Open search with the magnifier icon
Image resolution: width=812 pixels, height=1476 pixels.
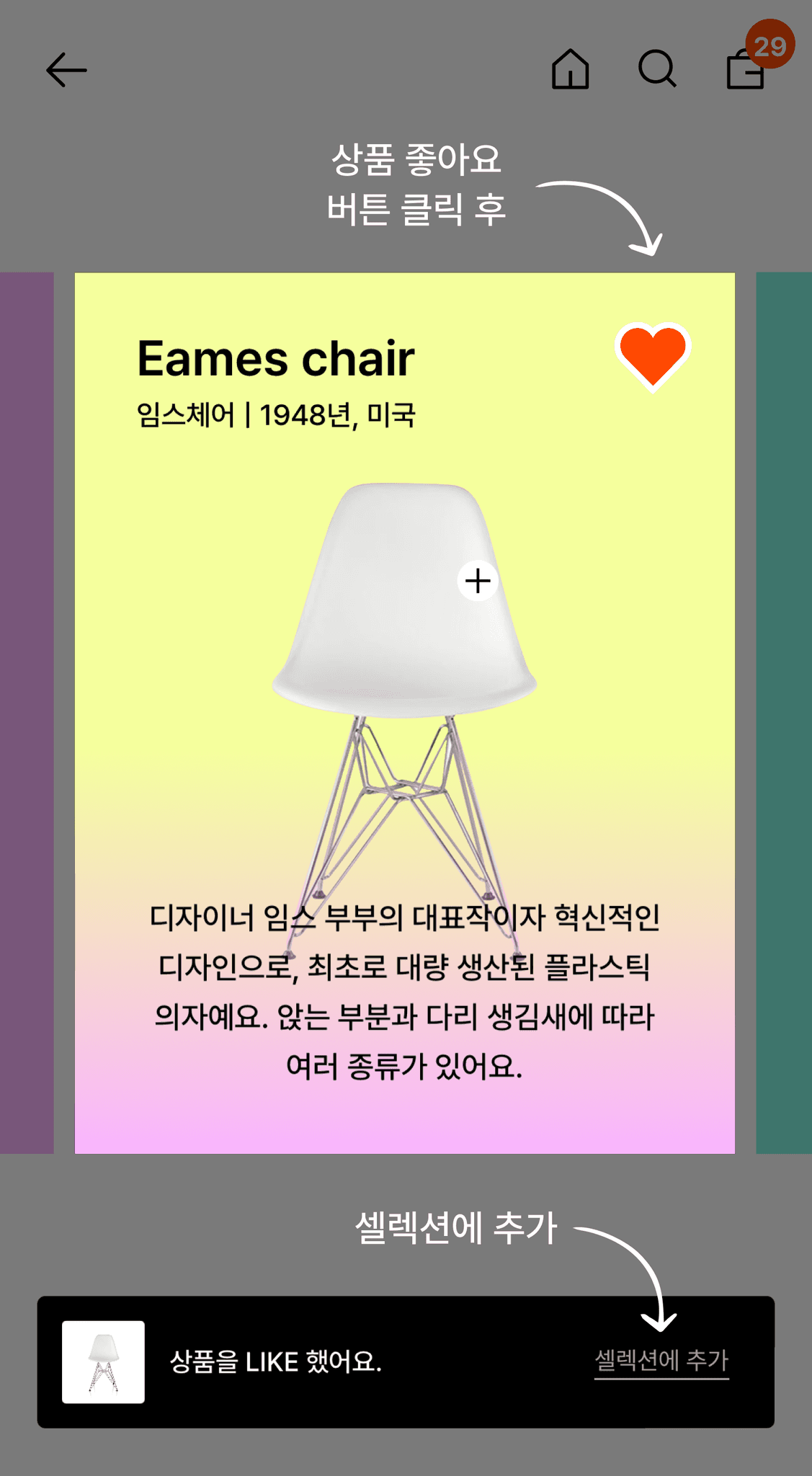coord(658,69)
